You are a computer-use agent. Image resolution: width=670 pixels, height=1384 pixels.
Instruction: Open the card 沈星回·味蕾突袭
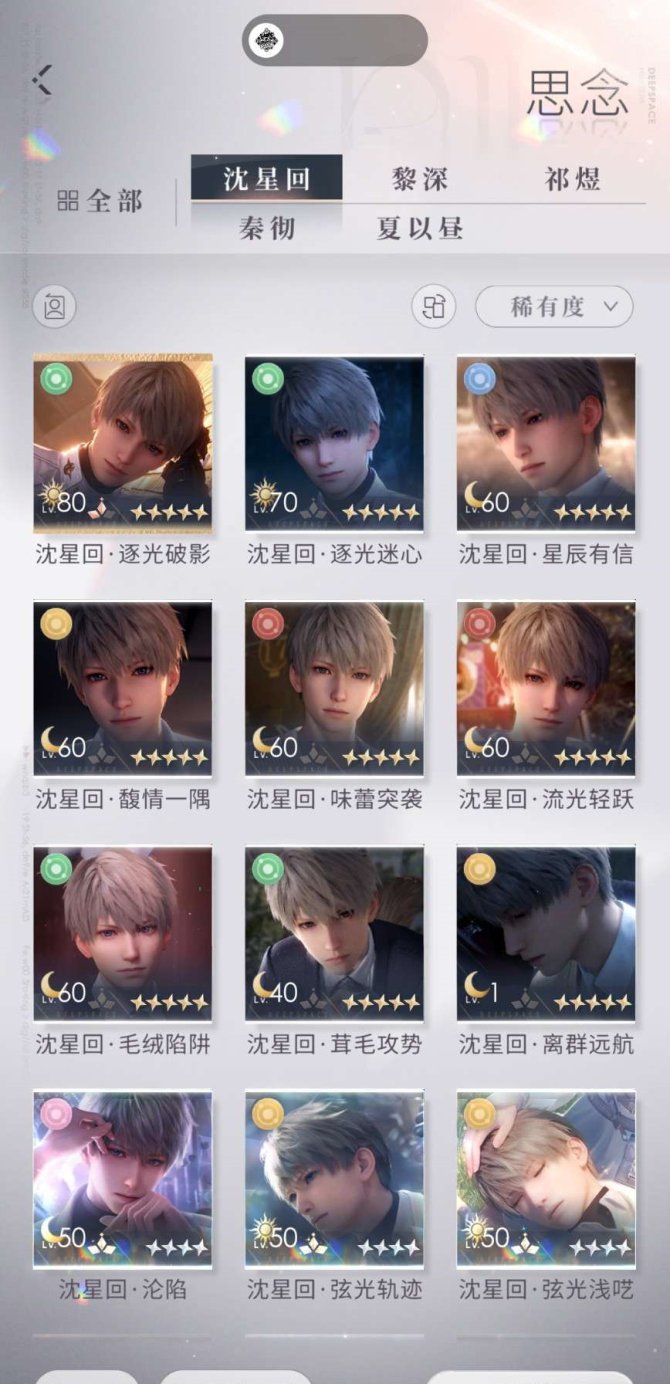pos(334,688)
